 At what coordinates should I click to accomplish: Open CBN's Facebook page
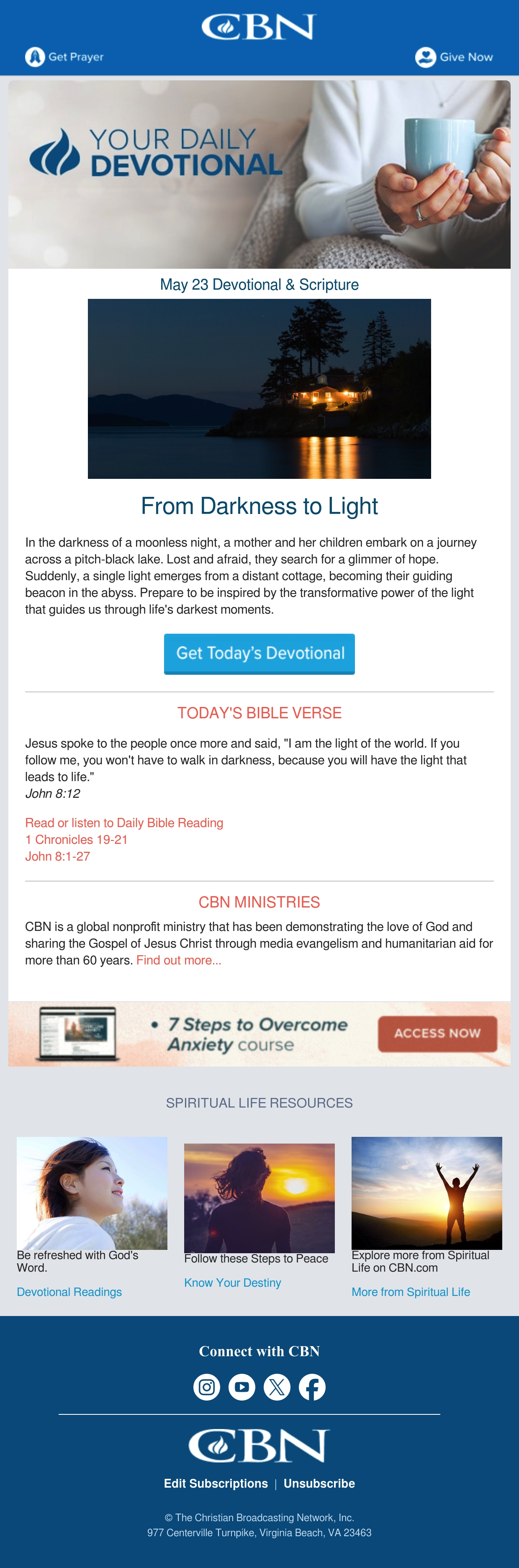(x=312, y=1387)
